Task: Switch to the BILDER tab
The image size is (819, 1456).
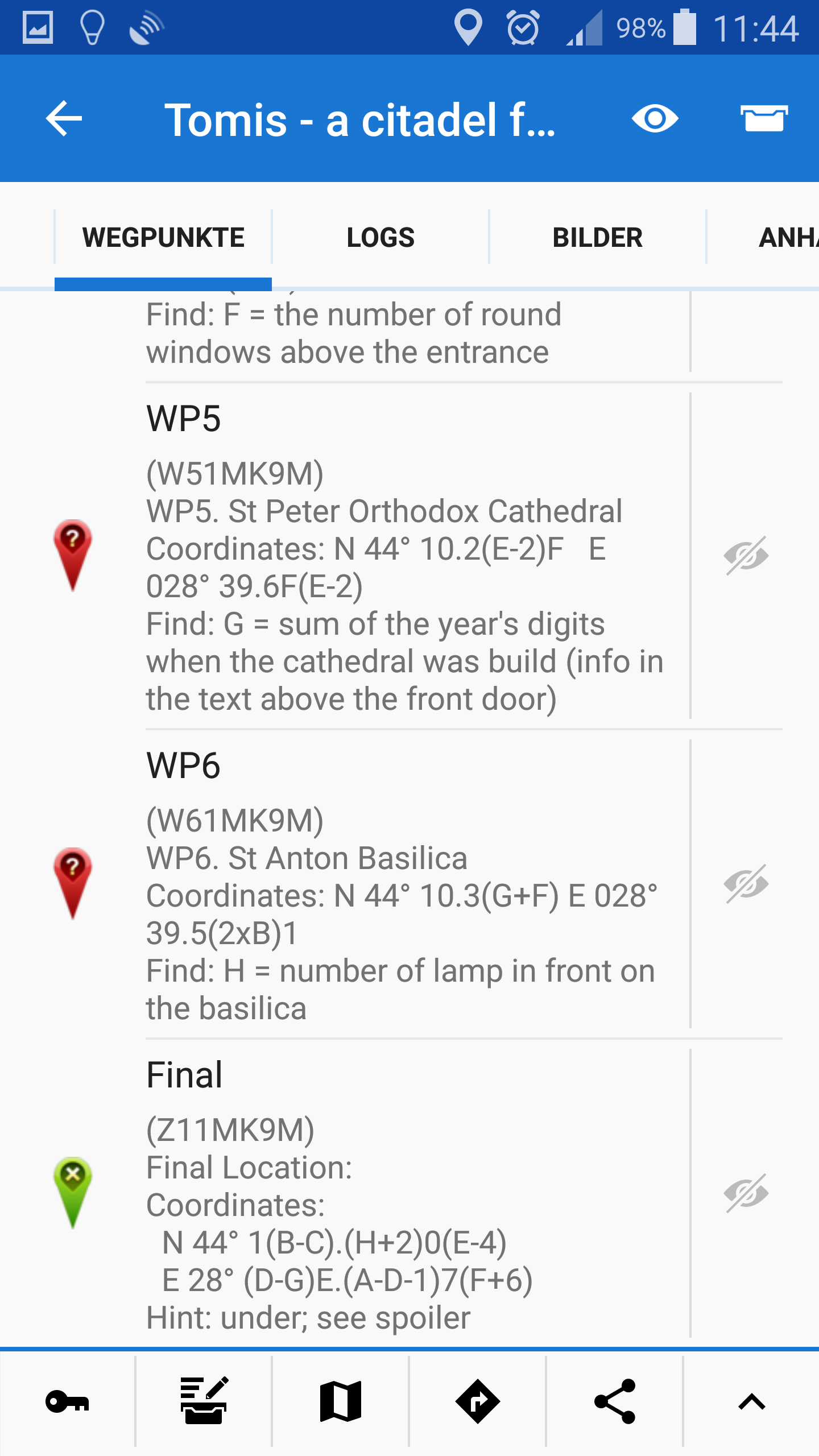Action: [598, 237]
